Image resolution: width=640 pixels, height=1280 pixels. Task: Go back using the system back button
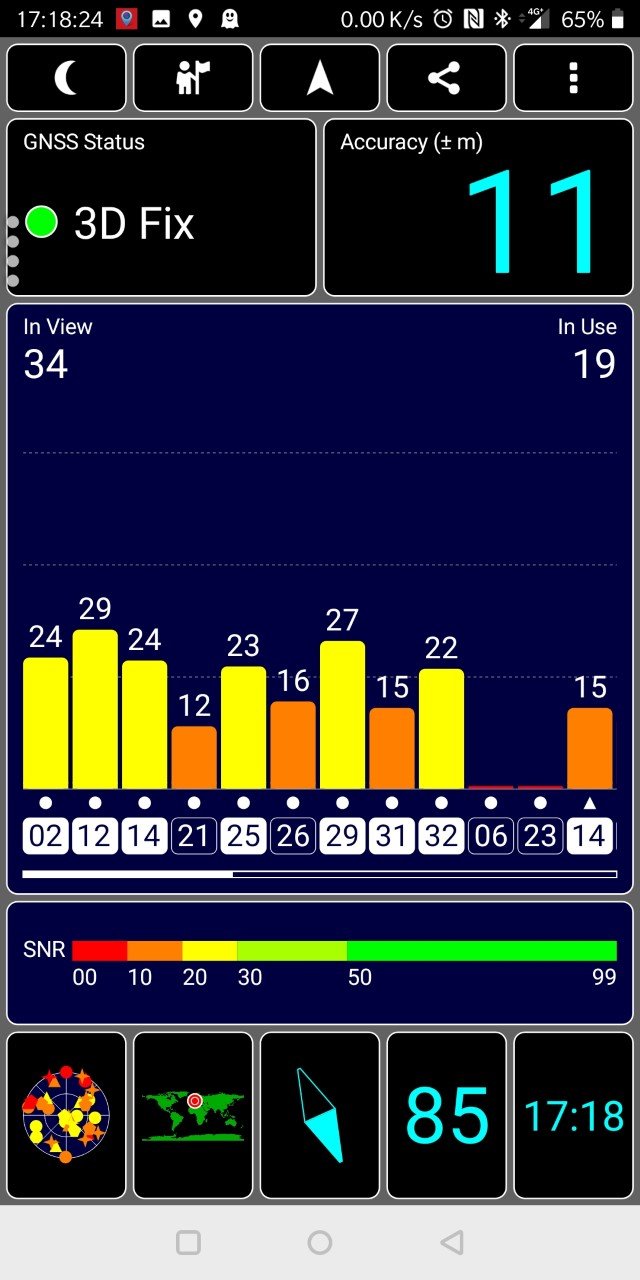452,1243
